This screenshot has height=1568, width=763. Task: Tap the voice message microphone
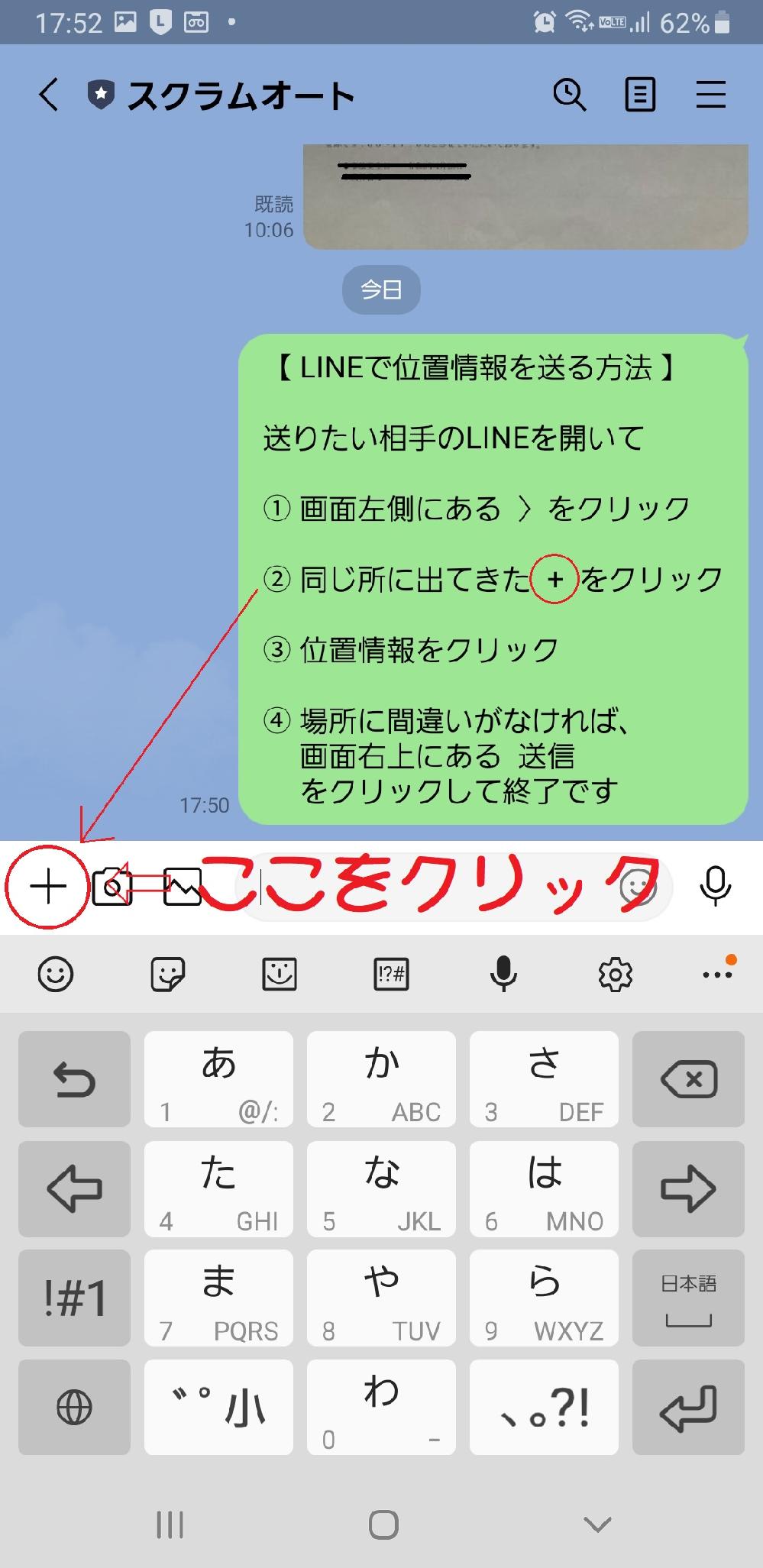pyautogui.click(x=715, y=887)
